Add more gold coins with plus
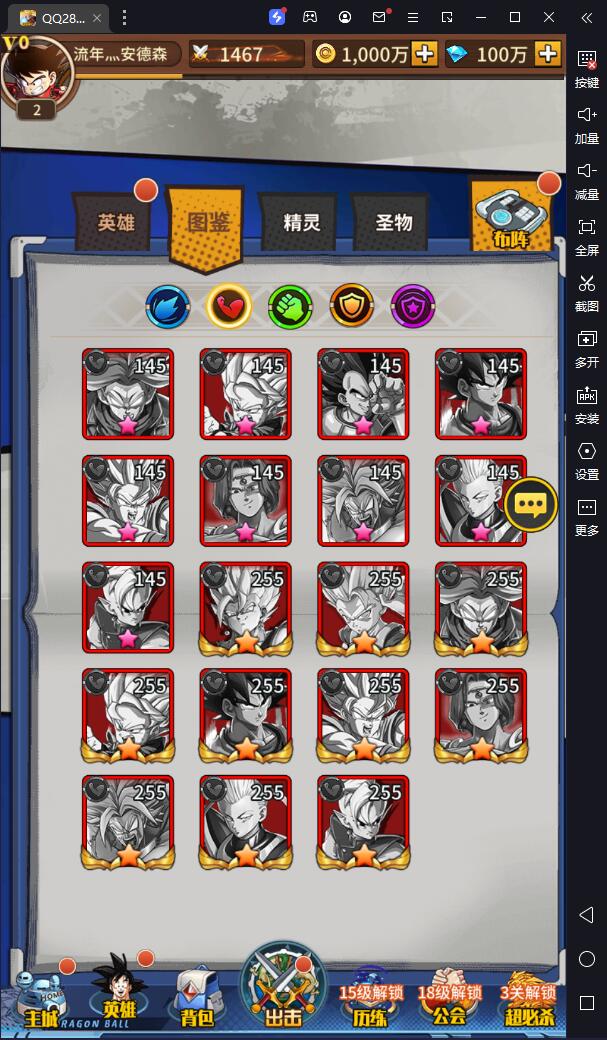The image size is (607, 1040). [x=425, y=54]
